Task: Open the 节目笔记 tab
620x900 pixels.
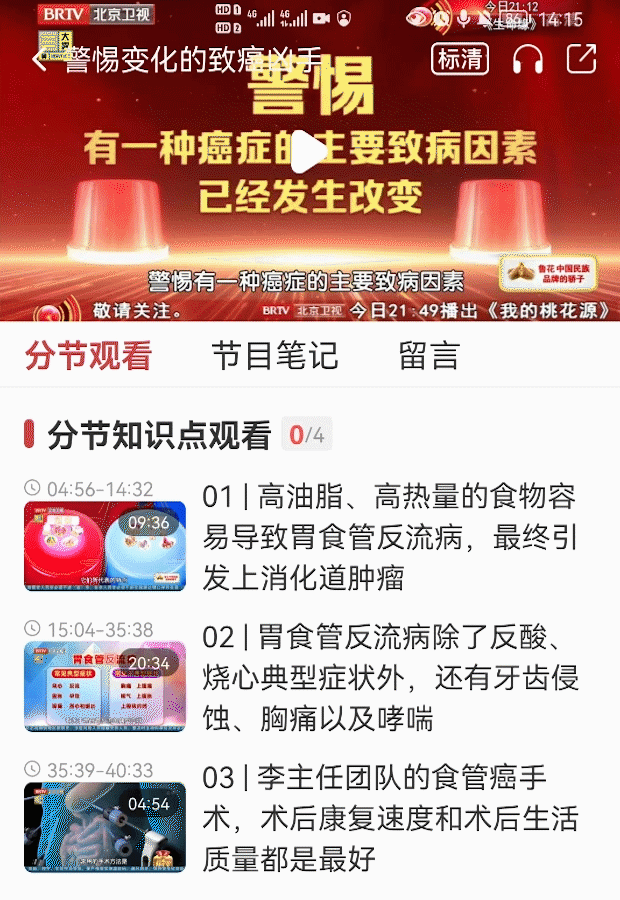Action: [x=275, y=355]
